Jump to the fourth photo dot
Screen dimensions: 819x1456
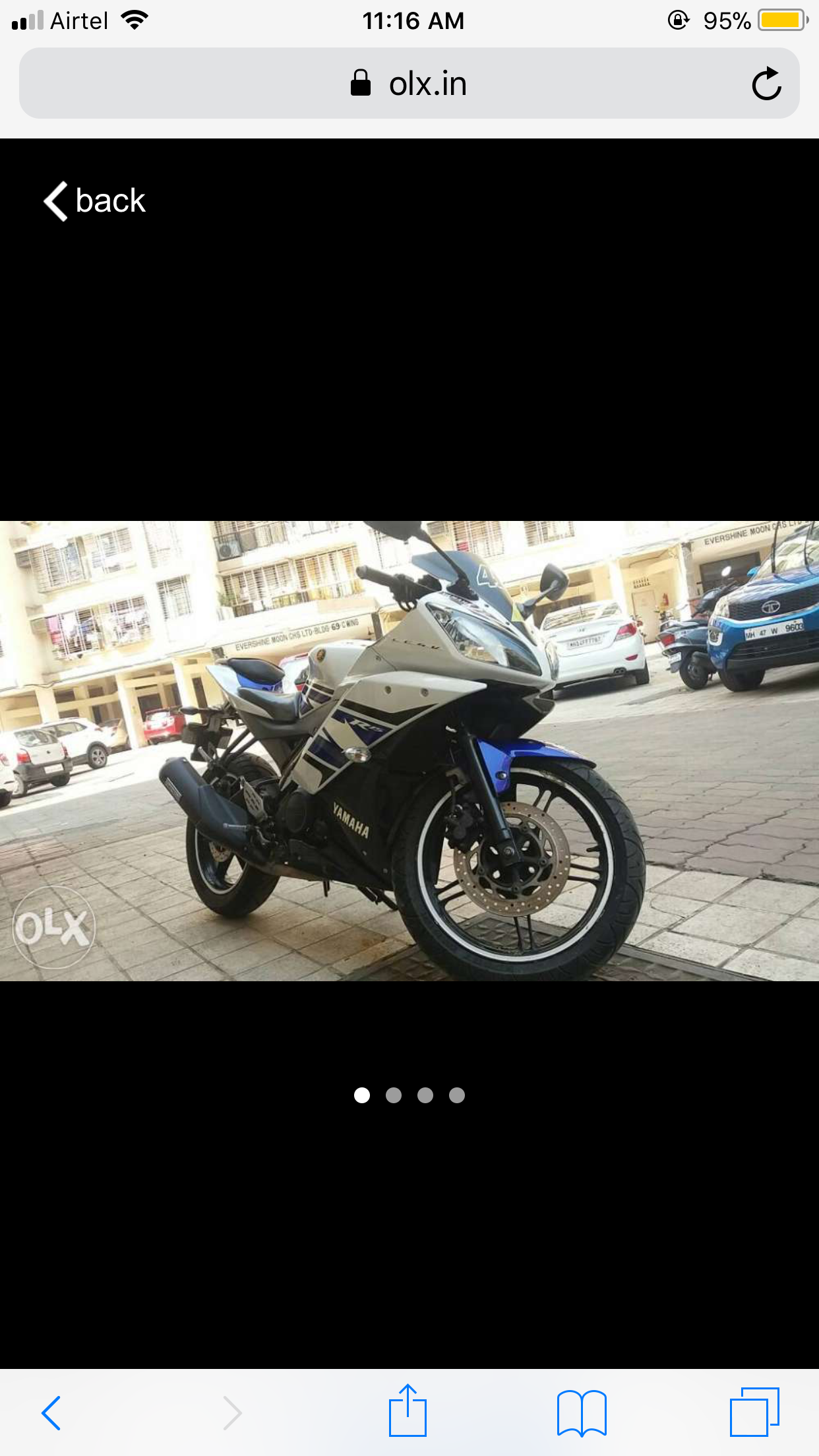(457, 1095)
